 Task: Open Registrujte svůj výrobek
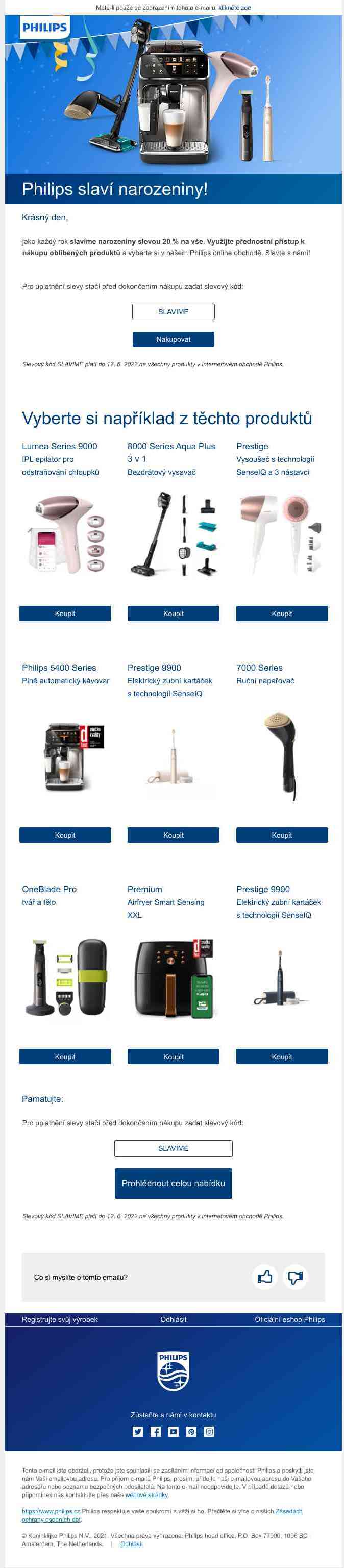60,1319
